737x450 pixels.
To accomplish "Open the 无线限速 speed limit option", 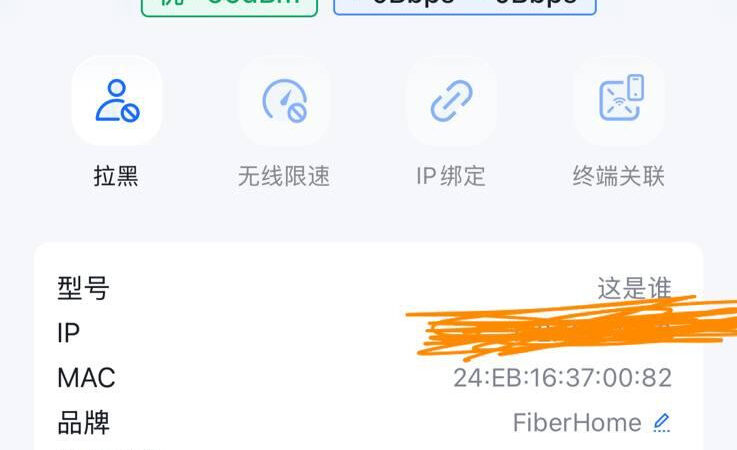I will [283, 101].
